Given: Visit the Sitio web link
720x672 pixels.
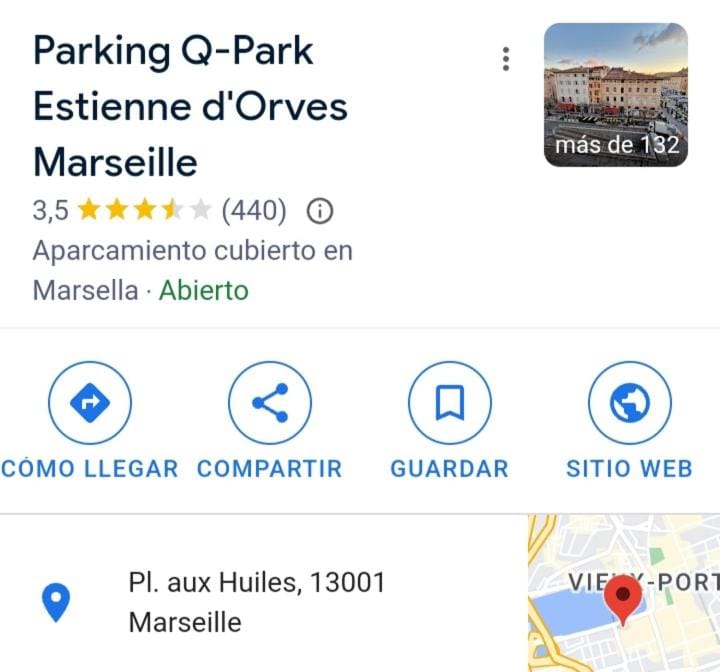Looking at the screenshot, I should tap(629, 403).
